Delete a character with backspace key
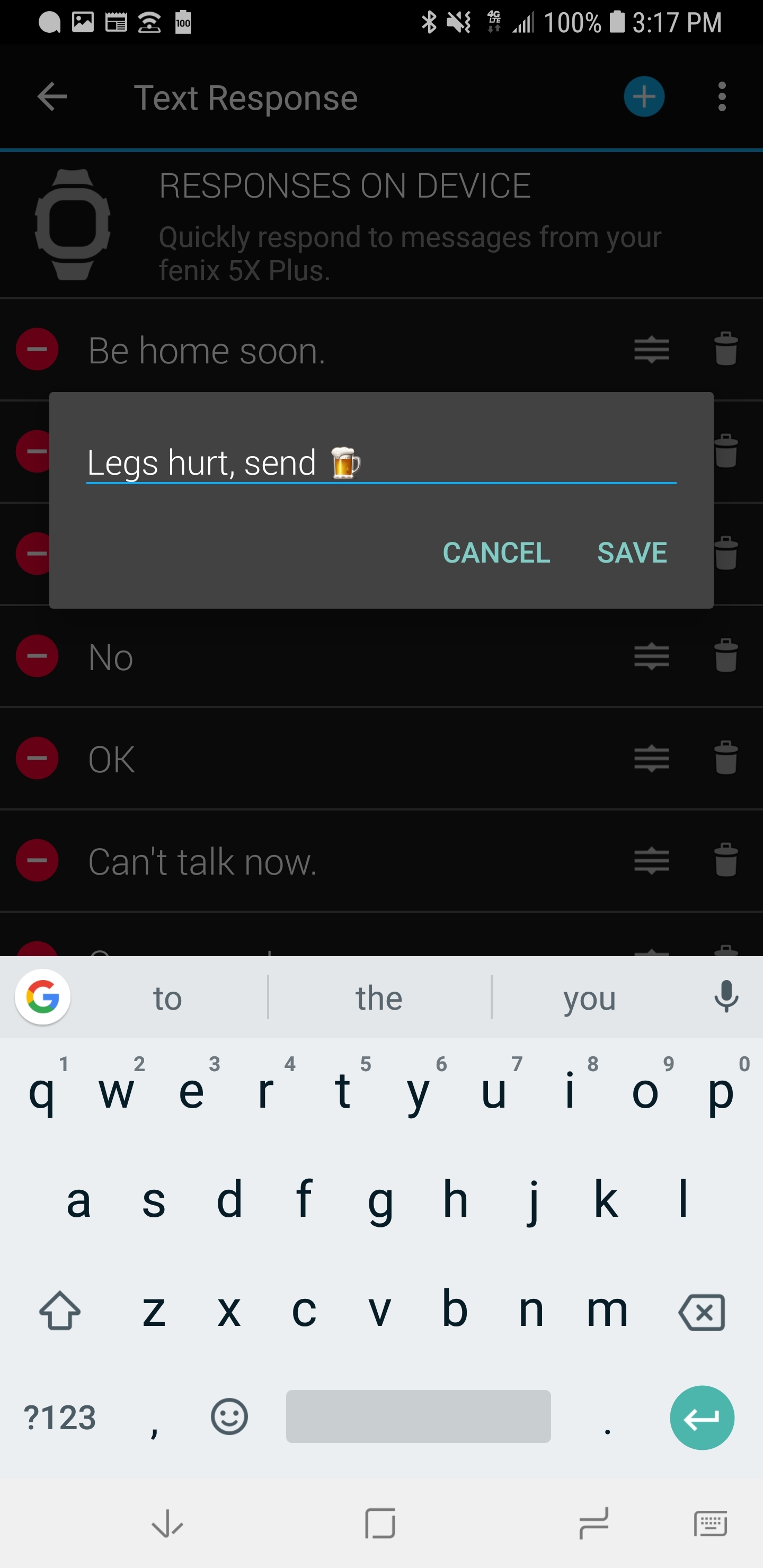Screen dimensions: 763x1568 point(702,1312)
